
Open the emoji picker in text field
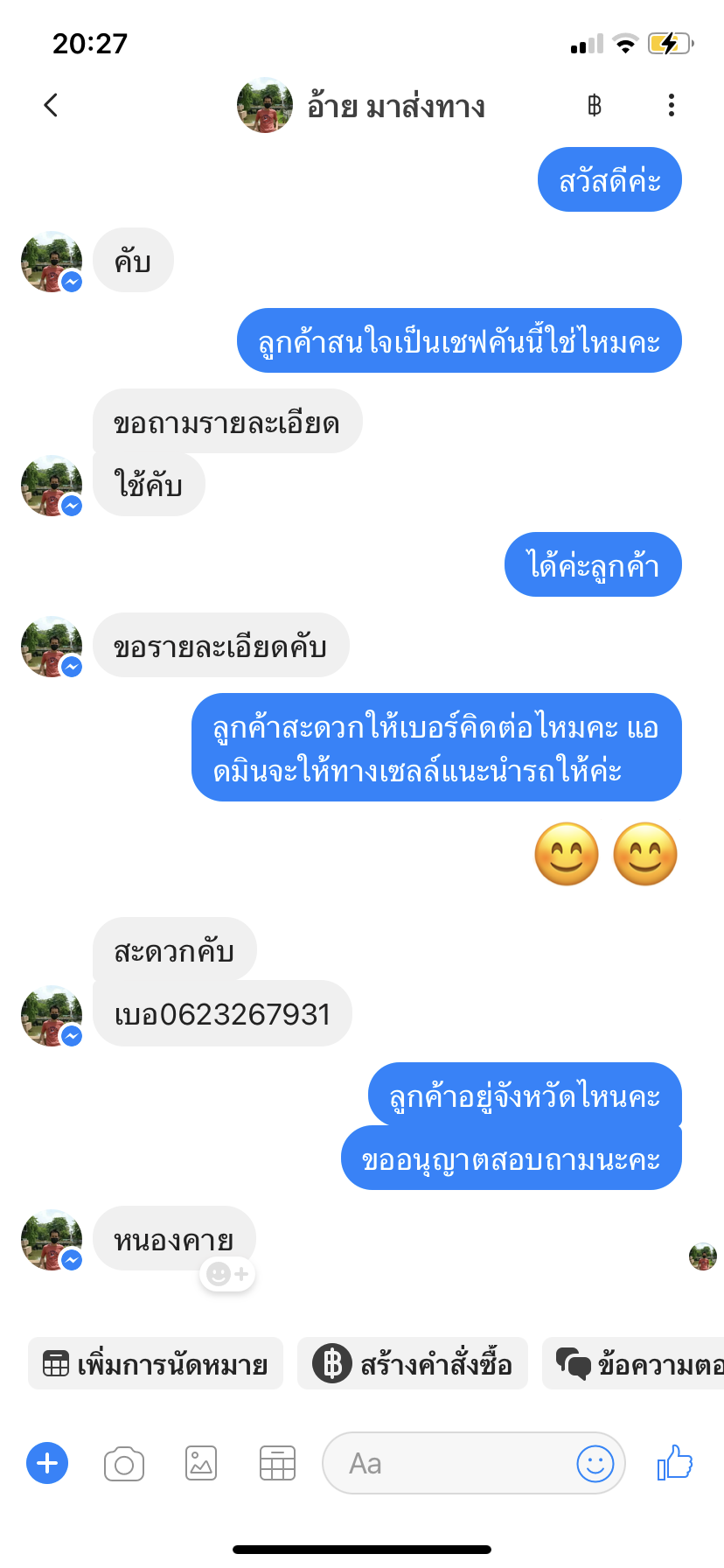pos(595,1463)
